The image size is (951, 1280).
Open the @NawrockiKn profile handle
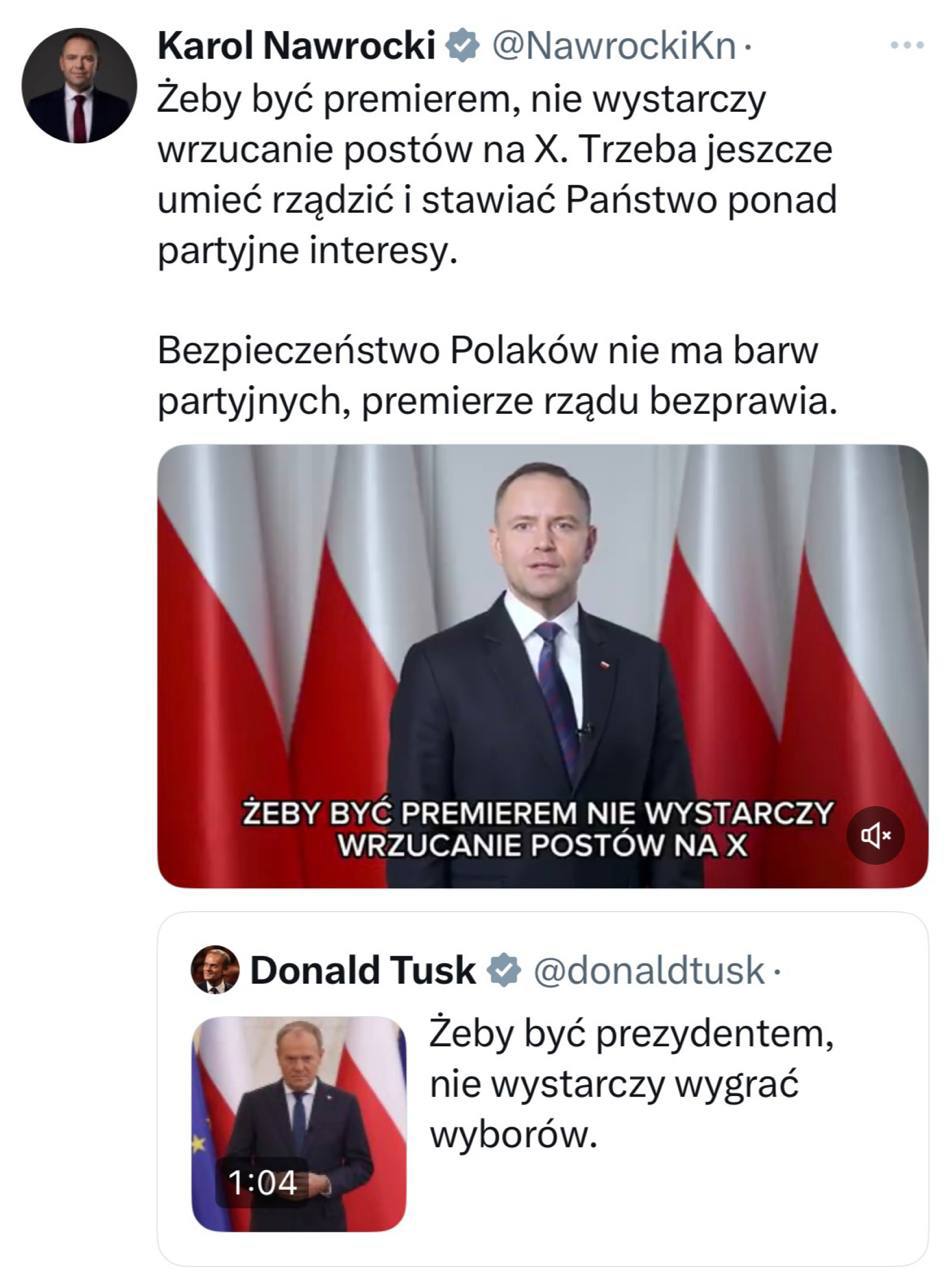tap(615, 45)
